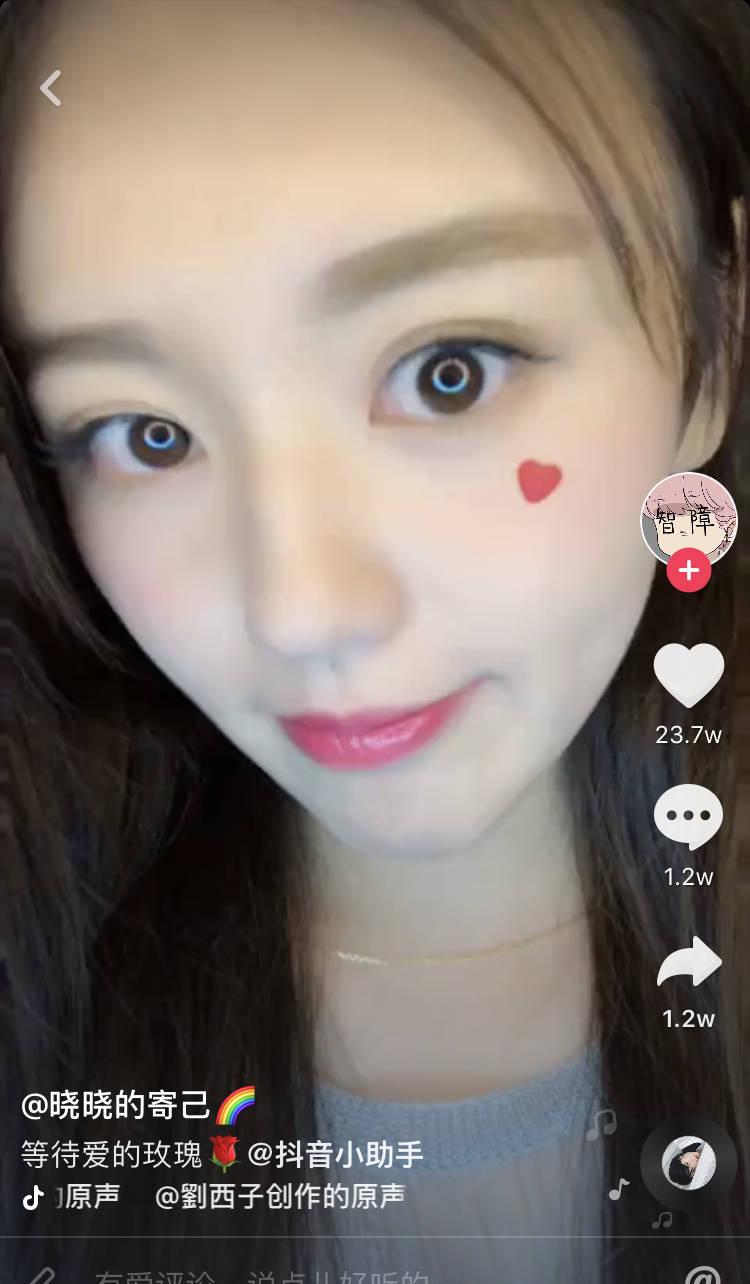Tap the comment input field
The width and height of the screenshot is (750, 1284).
[300, 1276]
